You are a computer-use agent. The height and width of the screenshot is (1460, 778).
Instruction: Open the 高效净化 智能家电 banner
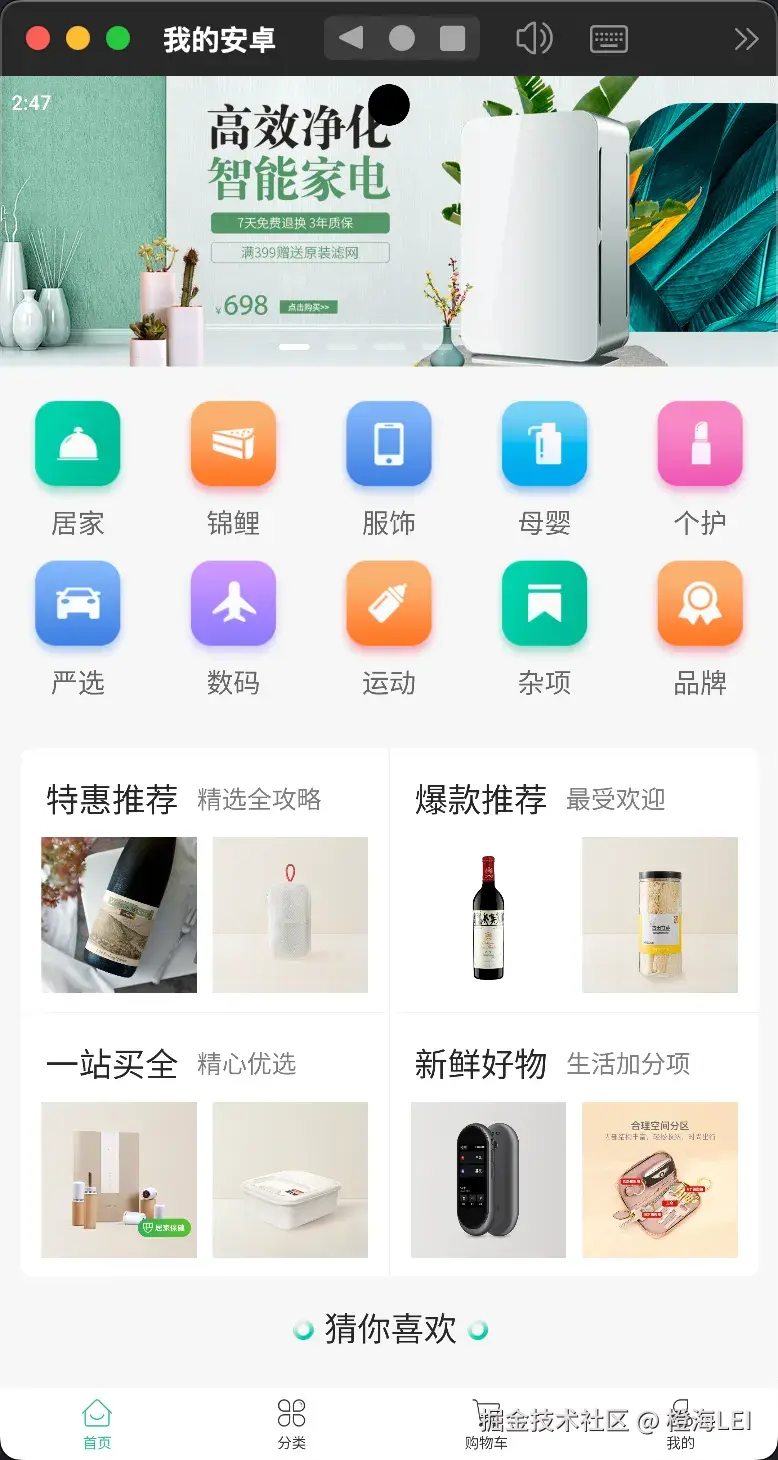click(x=389, y=222)
